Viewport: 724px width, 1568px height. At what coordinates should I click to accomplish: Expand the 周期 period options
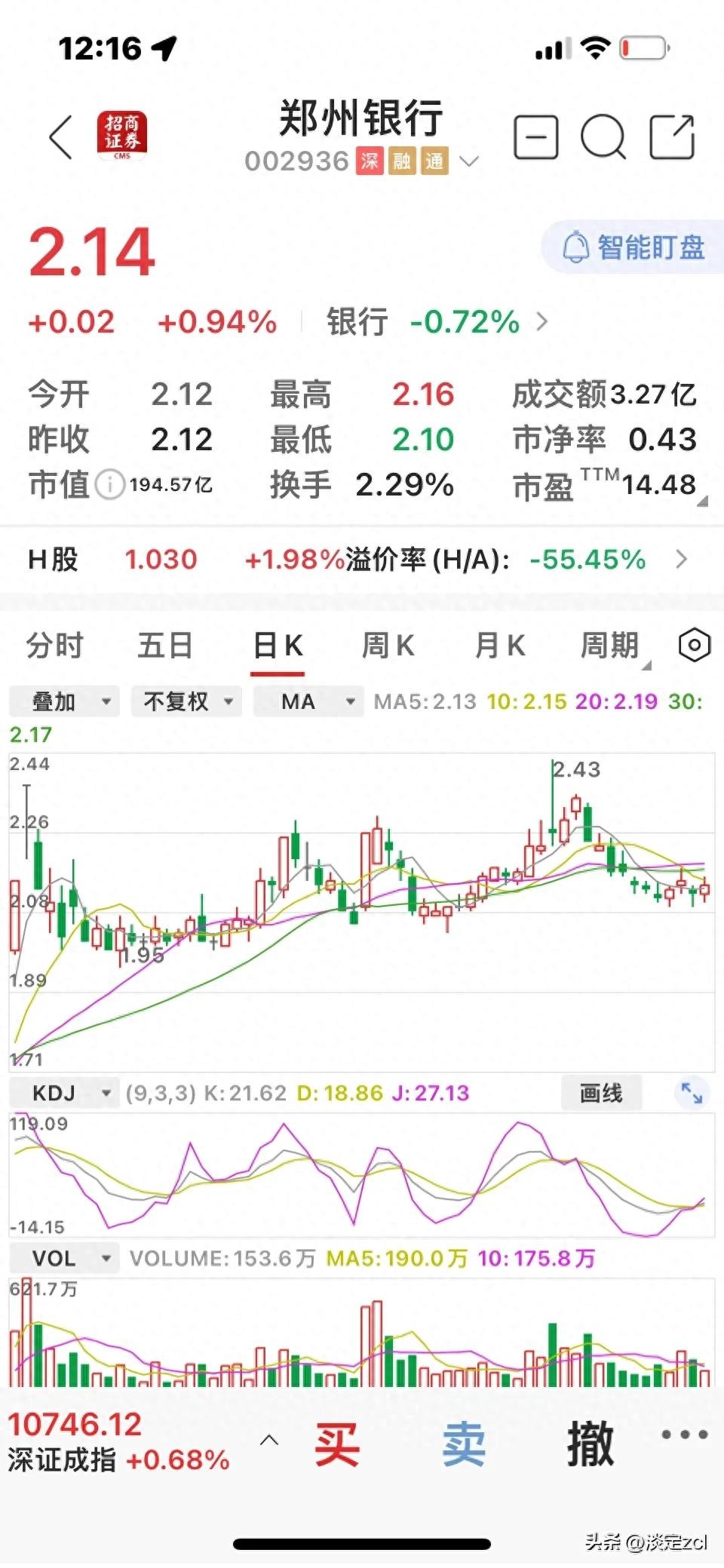[611, 646]
